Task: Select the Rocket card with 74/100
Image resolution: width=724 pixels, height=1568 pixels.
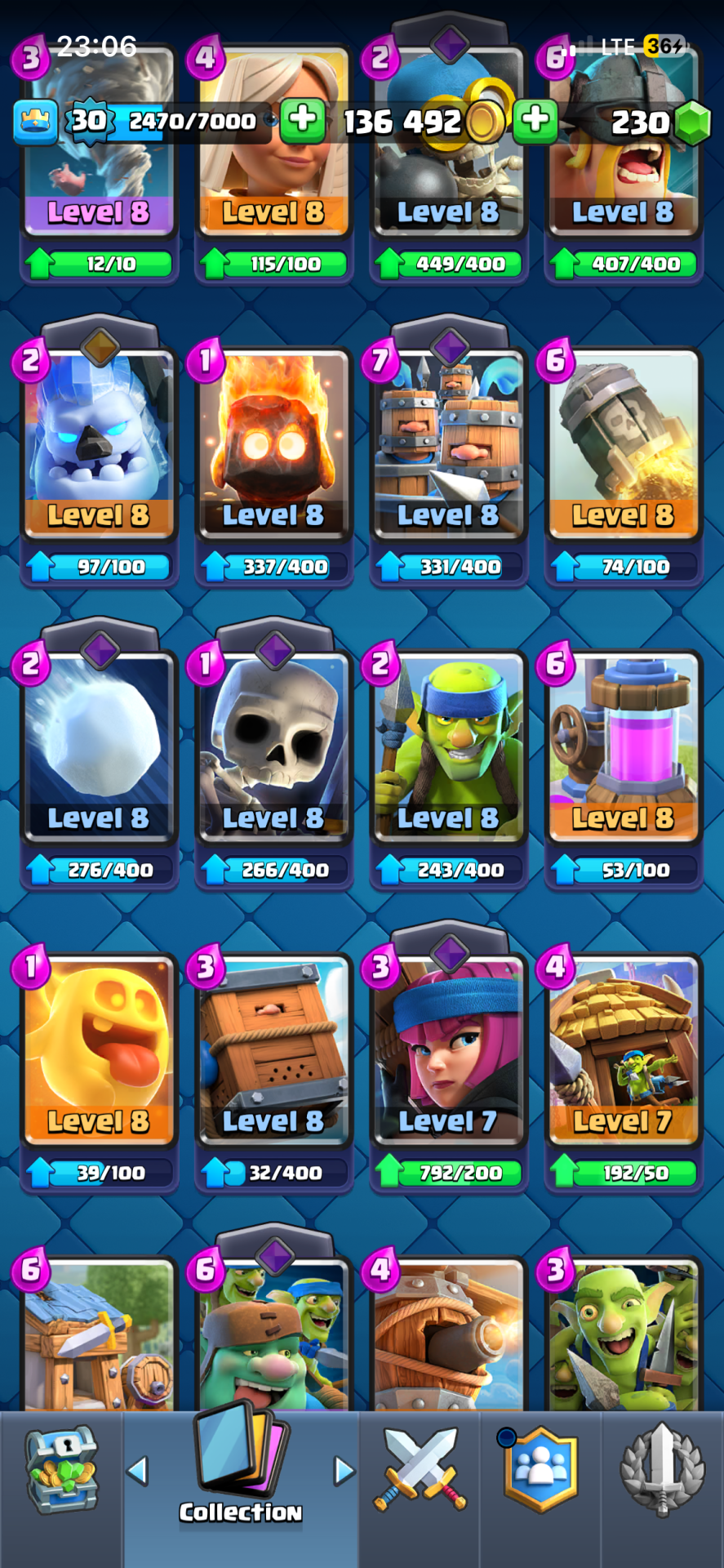Action: (623, 445)
